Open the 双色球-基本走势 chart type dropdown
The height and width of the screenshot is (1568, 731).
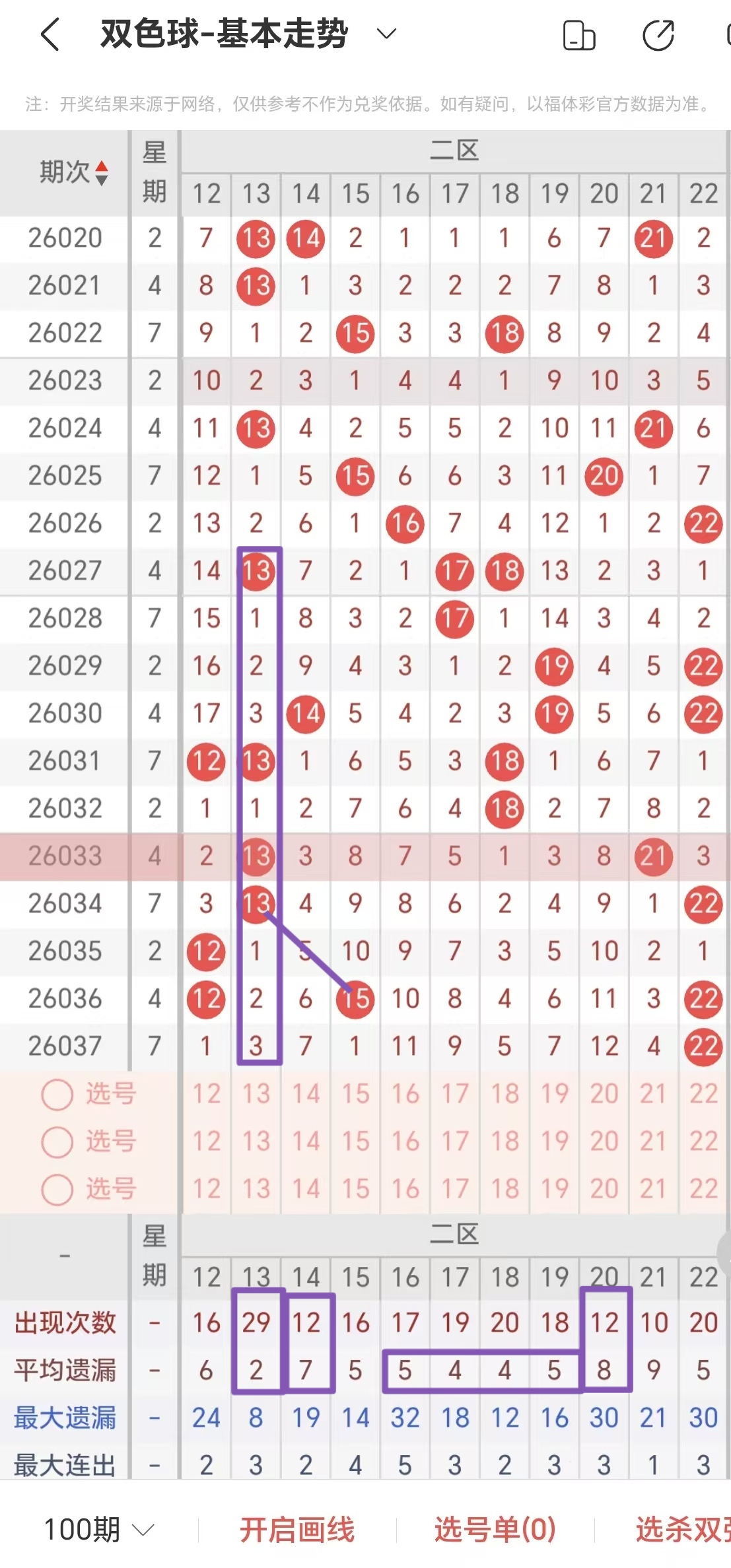pos(386,33)
